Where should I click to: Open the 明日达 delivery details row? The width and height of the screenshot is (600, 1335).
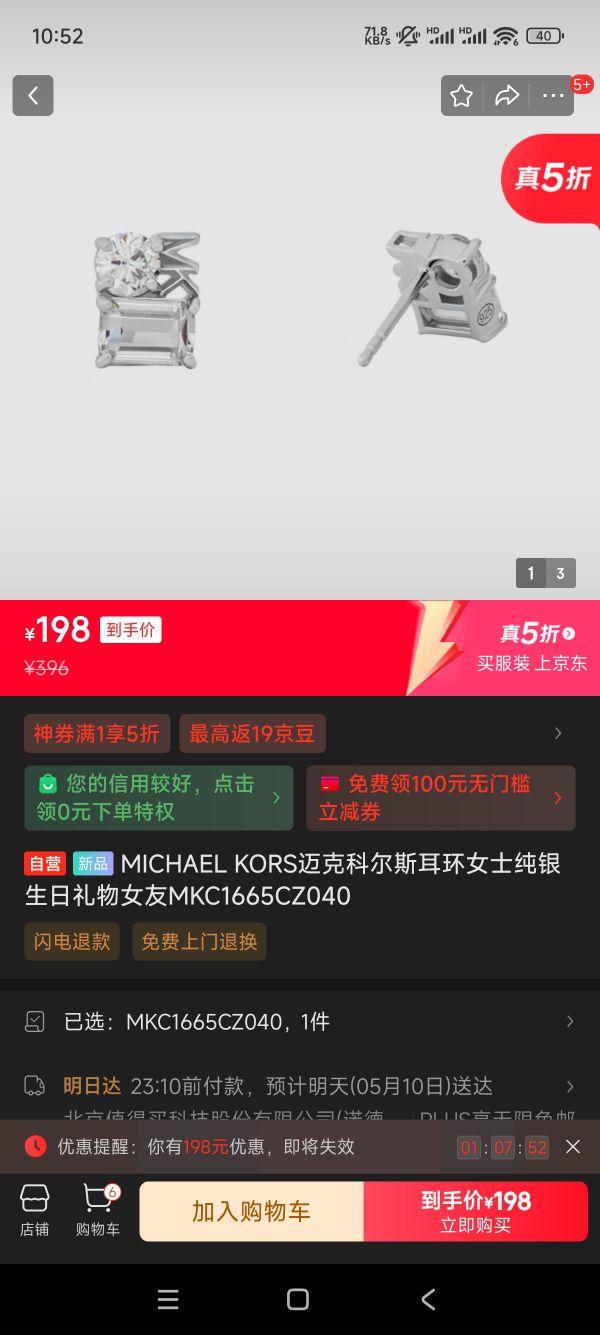point(300,1086)
